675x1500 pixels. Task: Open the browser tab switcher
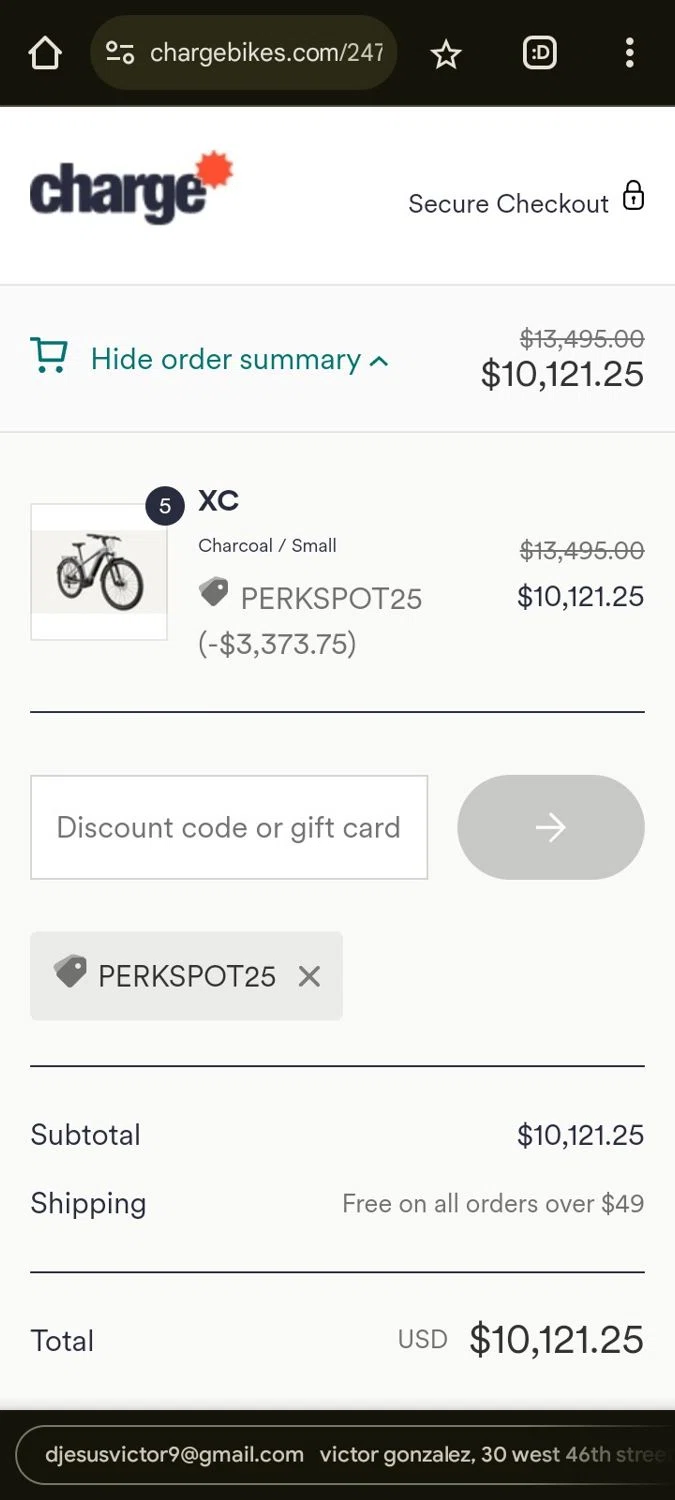539,53
